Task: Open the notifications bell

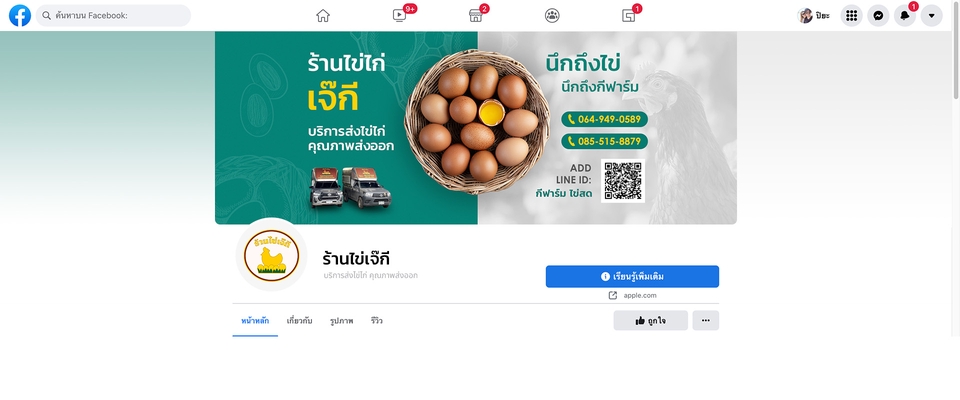Action: [905, 16]
